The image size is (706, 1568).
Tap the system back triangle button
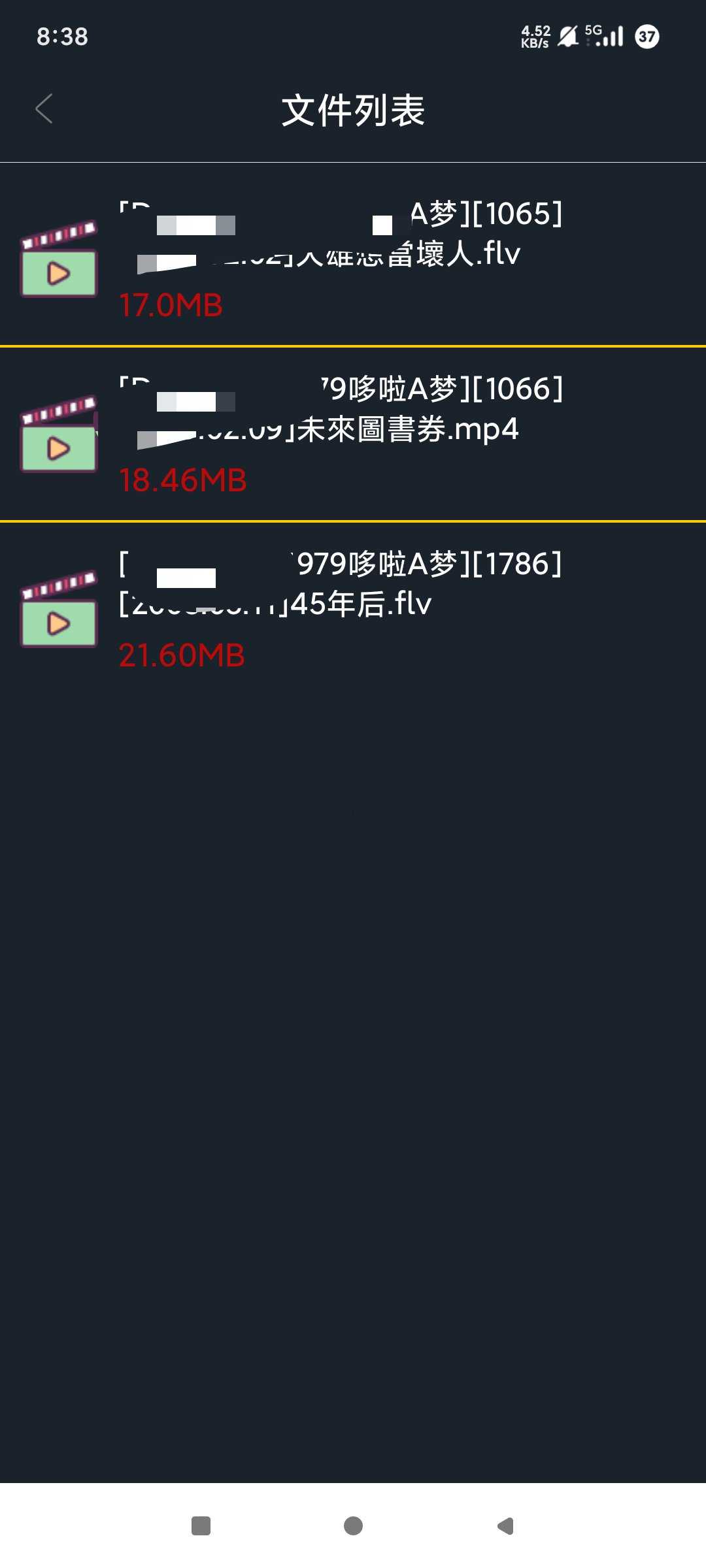coord(505,1526)
